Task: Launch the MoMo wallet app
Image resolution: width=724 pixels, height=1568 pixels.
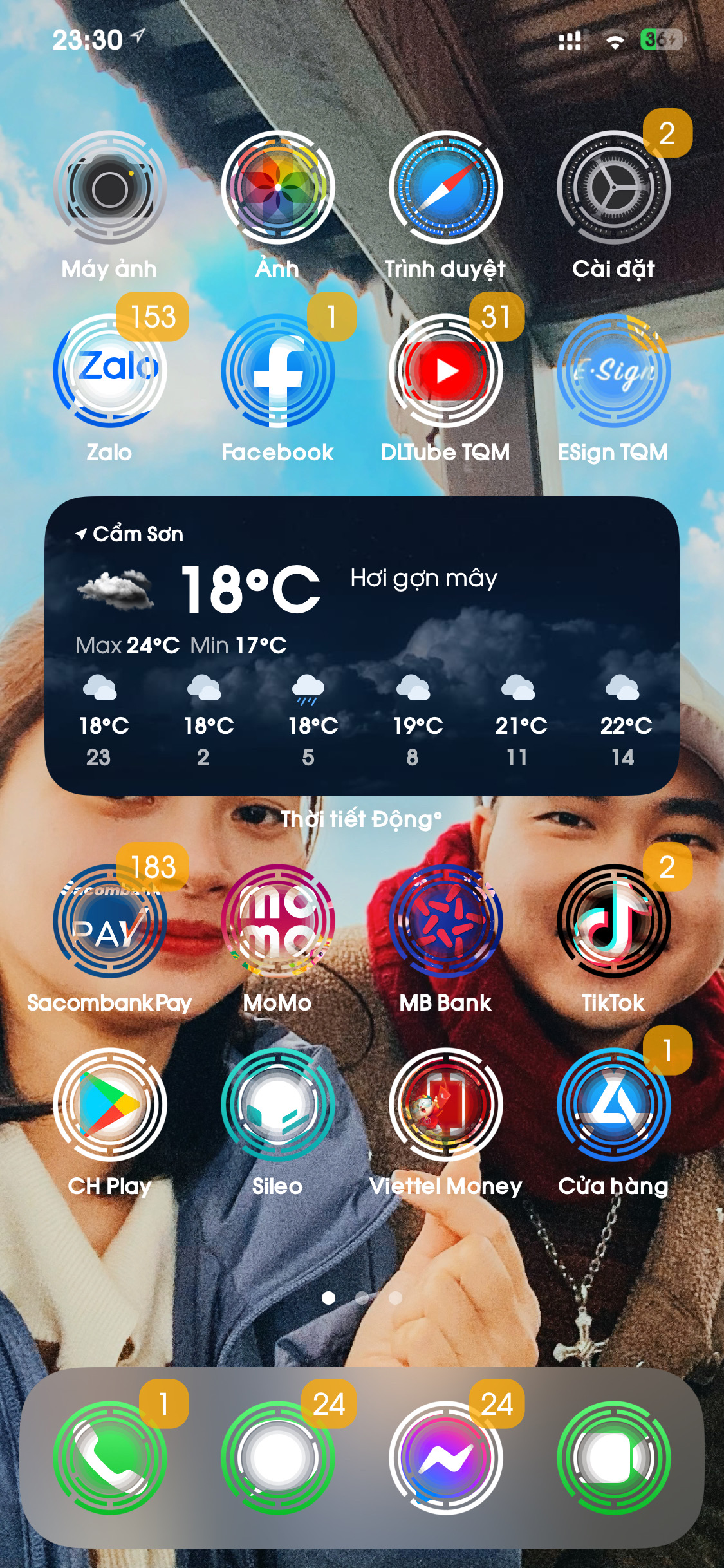Action: 277,922
